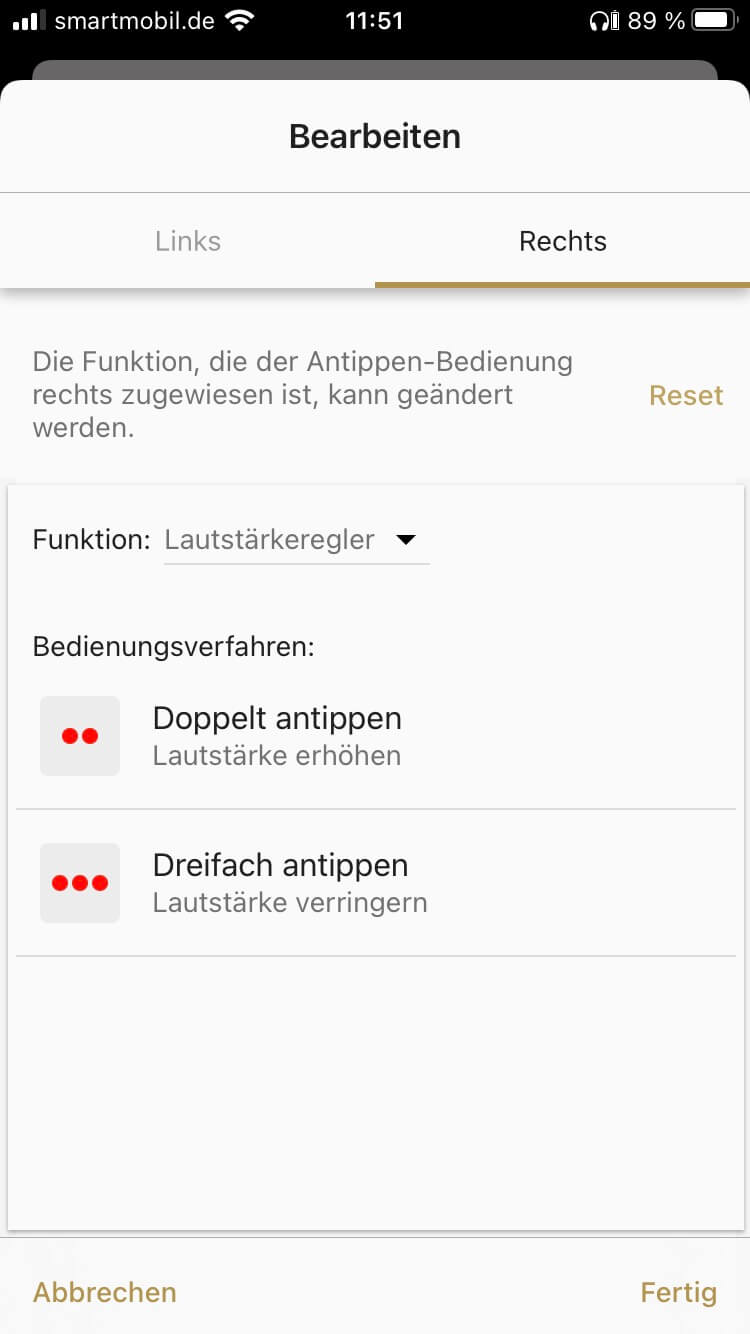Confirm changes with Fertig
Image resolution: width=750 pixels, height=1334 pixels.
(678, 1292)
